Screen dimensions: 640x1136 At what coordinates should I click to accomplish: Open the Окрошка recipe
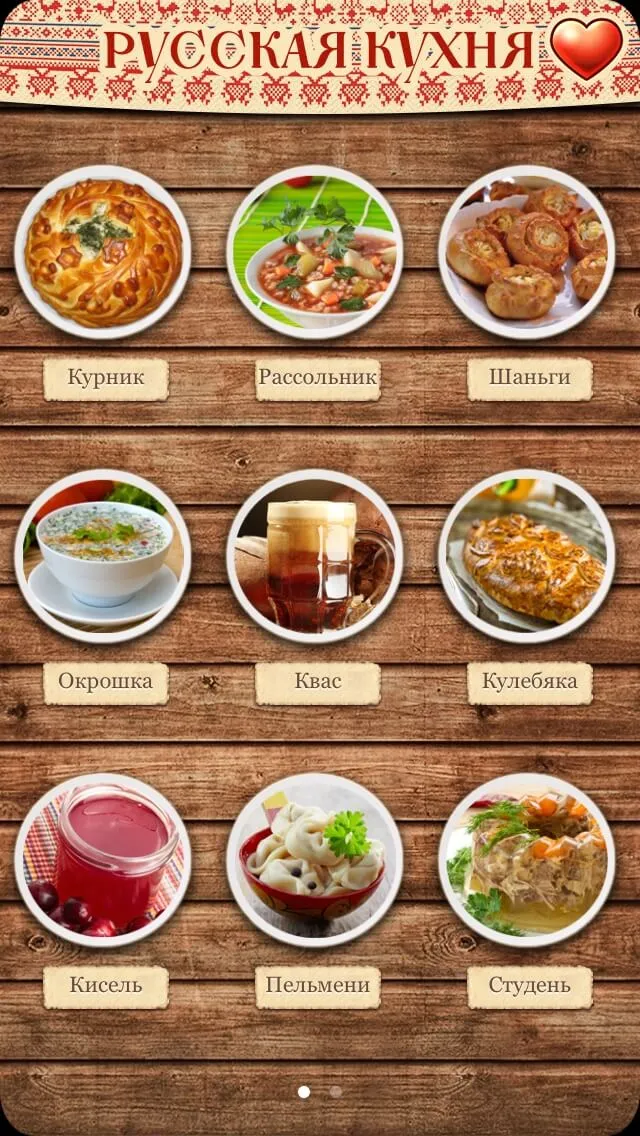pos(103,556)
